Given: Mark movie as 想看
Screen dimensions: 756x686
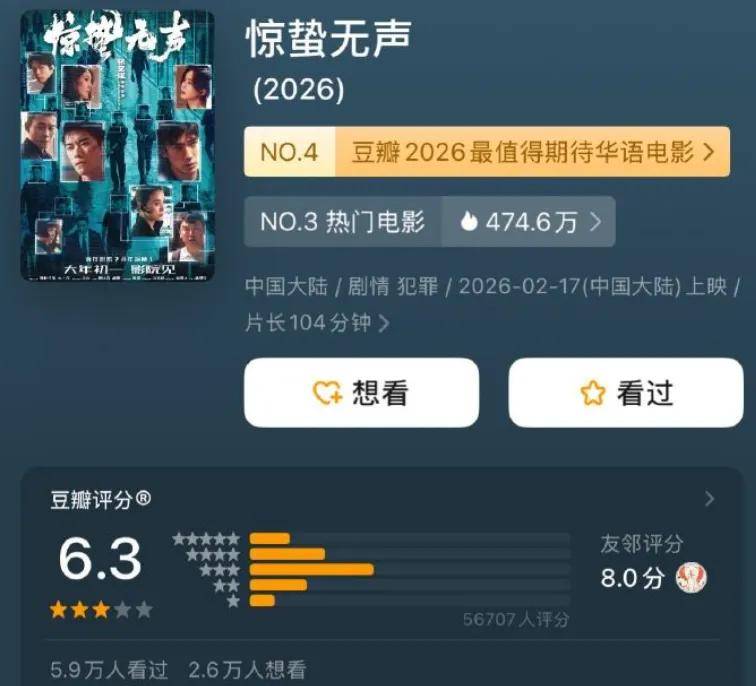Looking at the screenshot, I should click(x=361, y=393).
